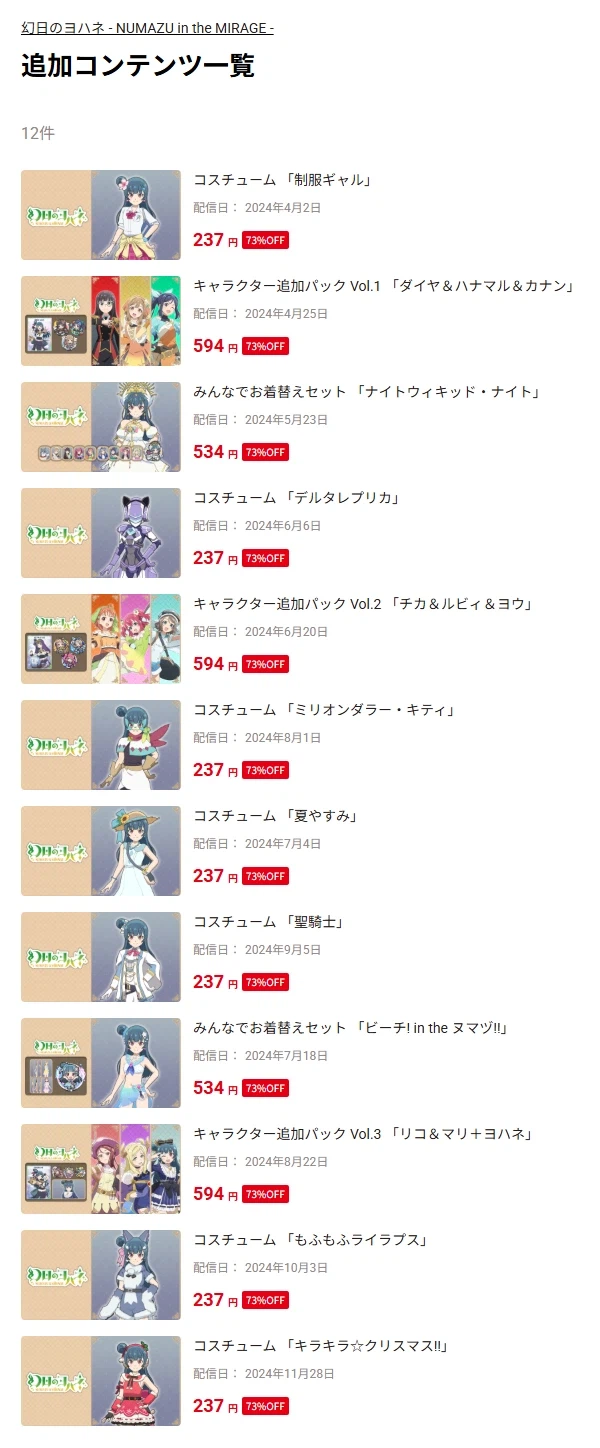600x1448 pixels.
Task: View コスチューム「デルタレプリカ」 details
Action: click(297, 498)
